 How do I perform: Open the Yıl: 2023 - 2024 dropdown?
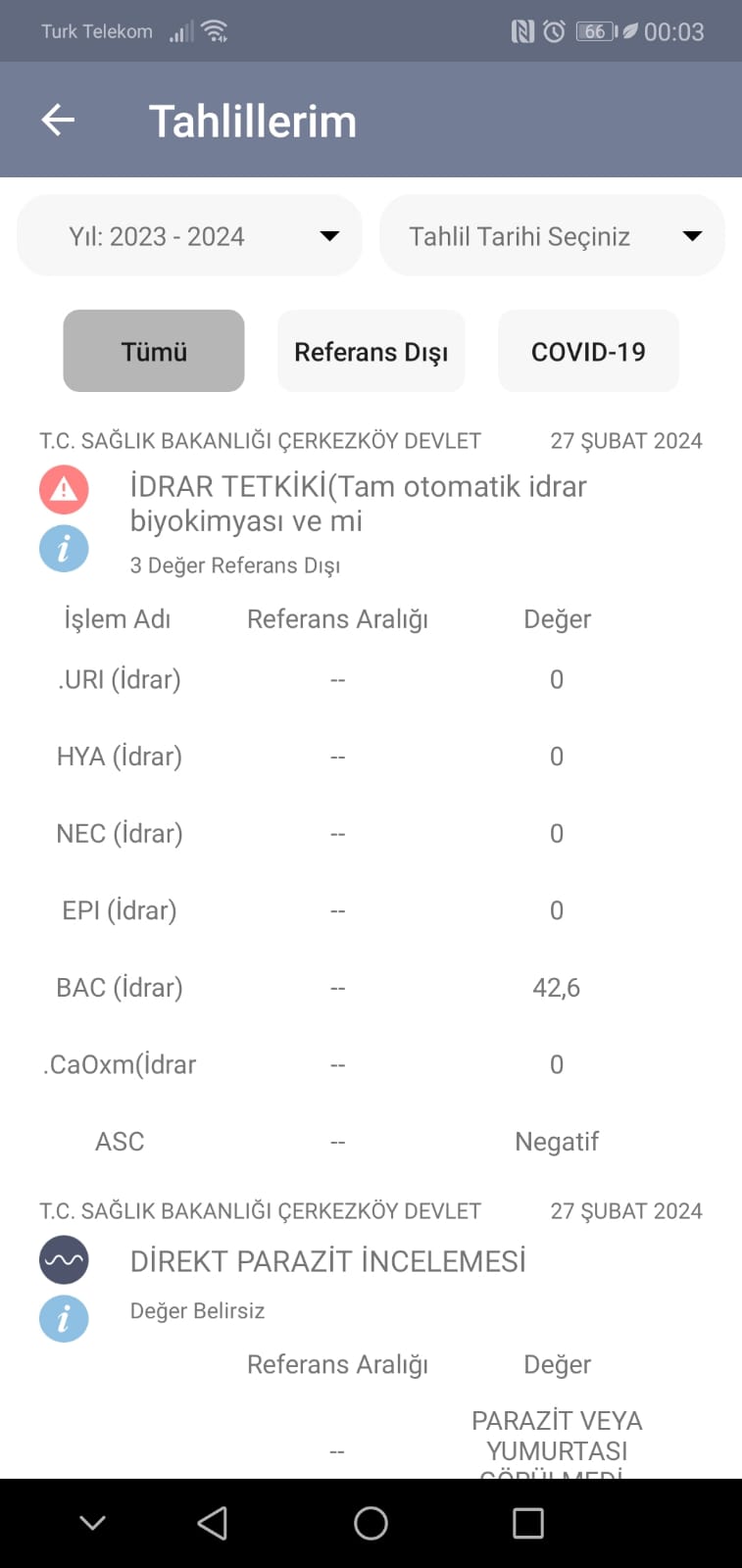click(x=189, y=235)
